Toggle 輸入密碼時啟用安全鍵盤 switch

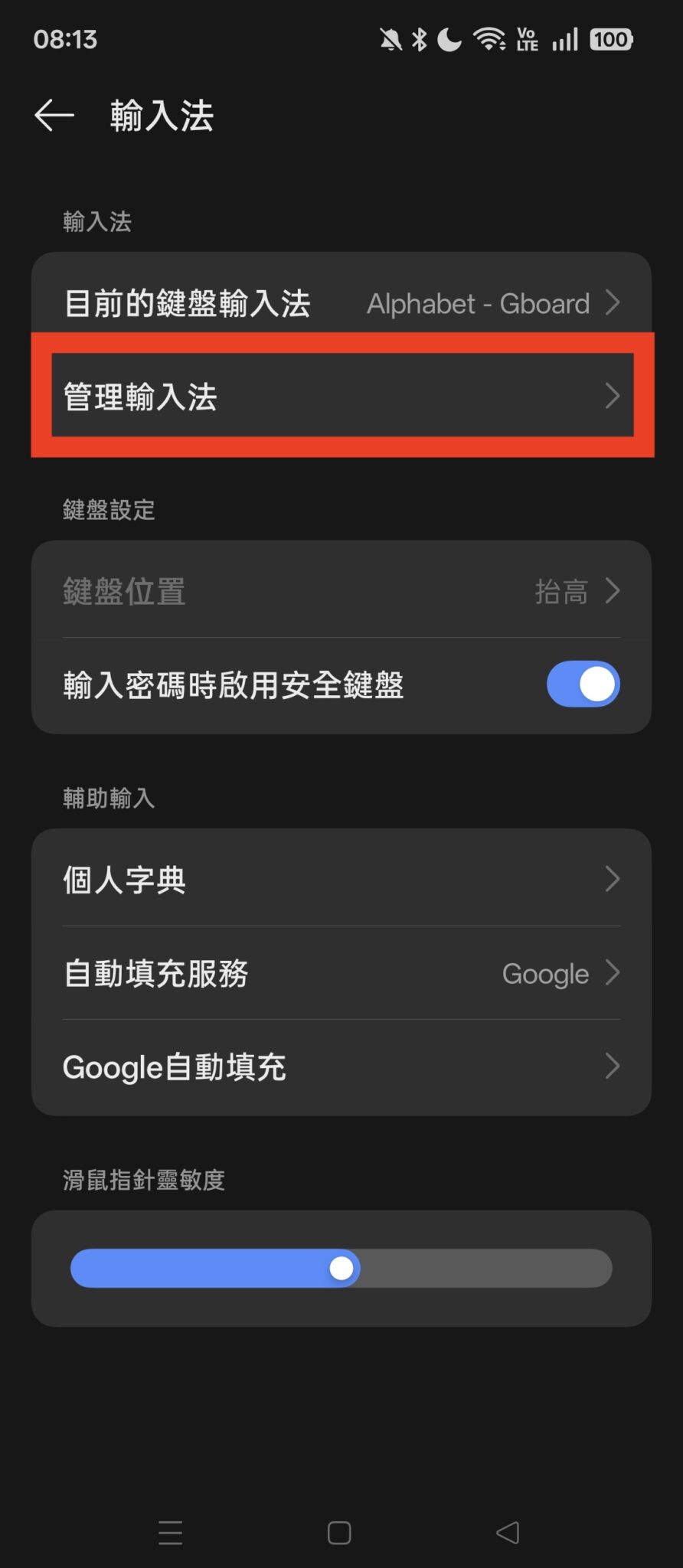coord(583,684)
